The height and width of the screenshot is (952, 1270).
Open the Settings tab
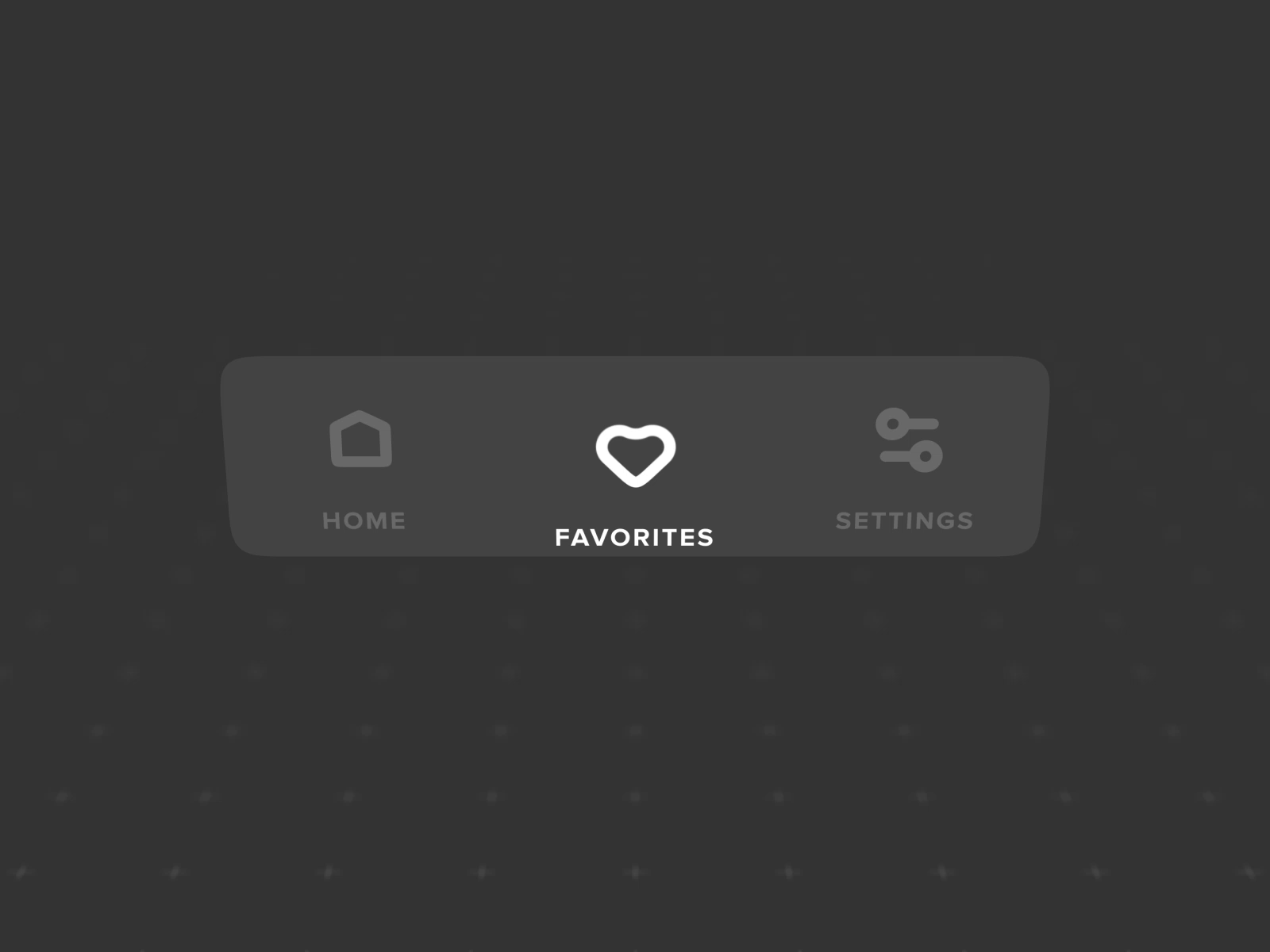[906, 466]
